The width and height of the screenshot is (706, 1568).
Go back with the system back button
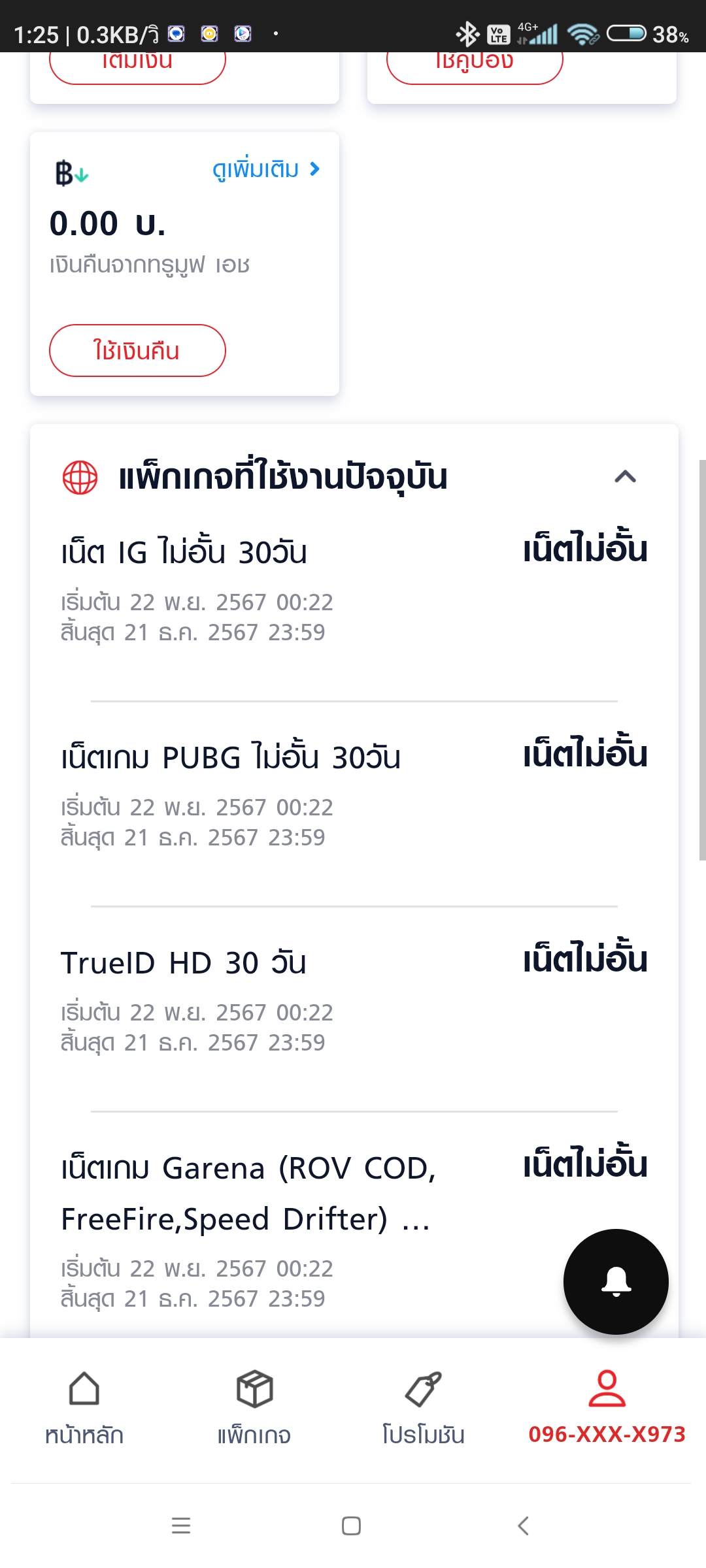pyautogui.click(x=523, y=1526)
